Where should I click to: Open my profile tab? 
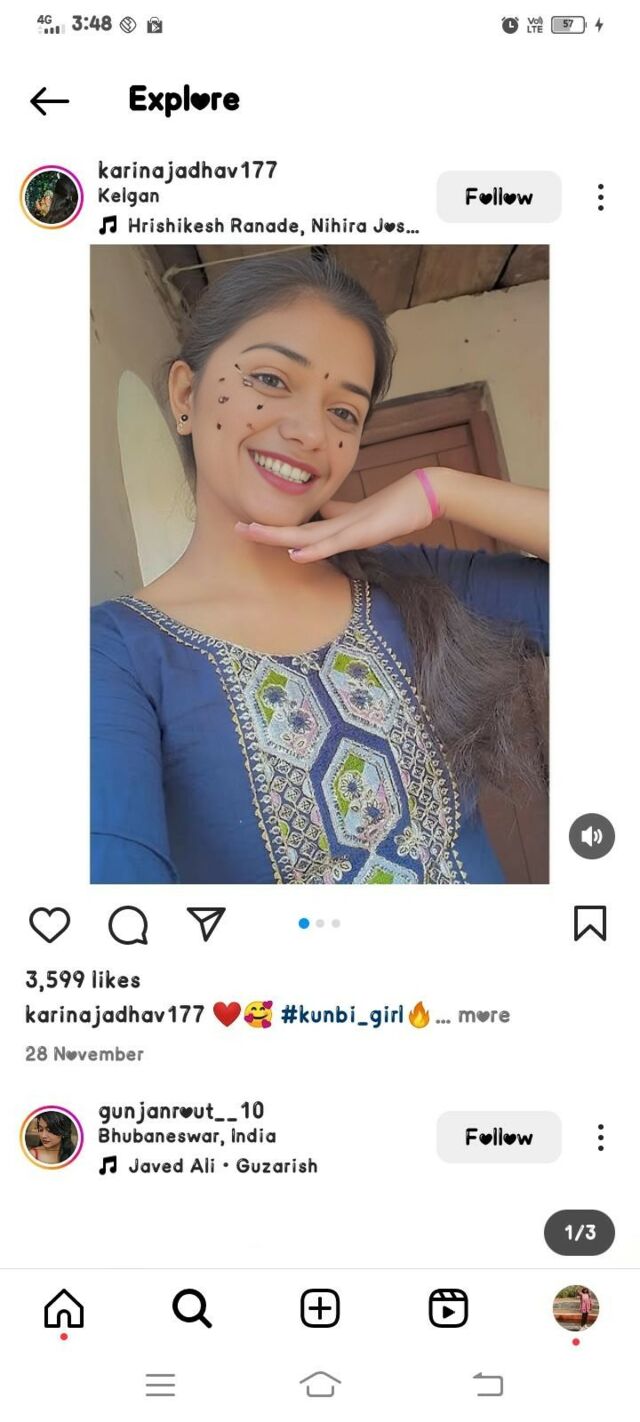(575, 1308)
